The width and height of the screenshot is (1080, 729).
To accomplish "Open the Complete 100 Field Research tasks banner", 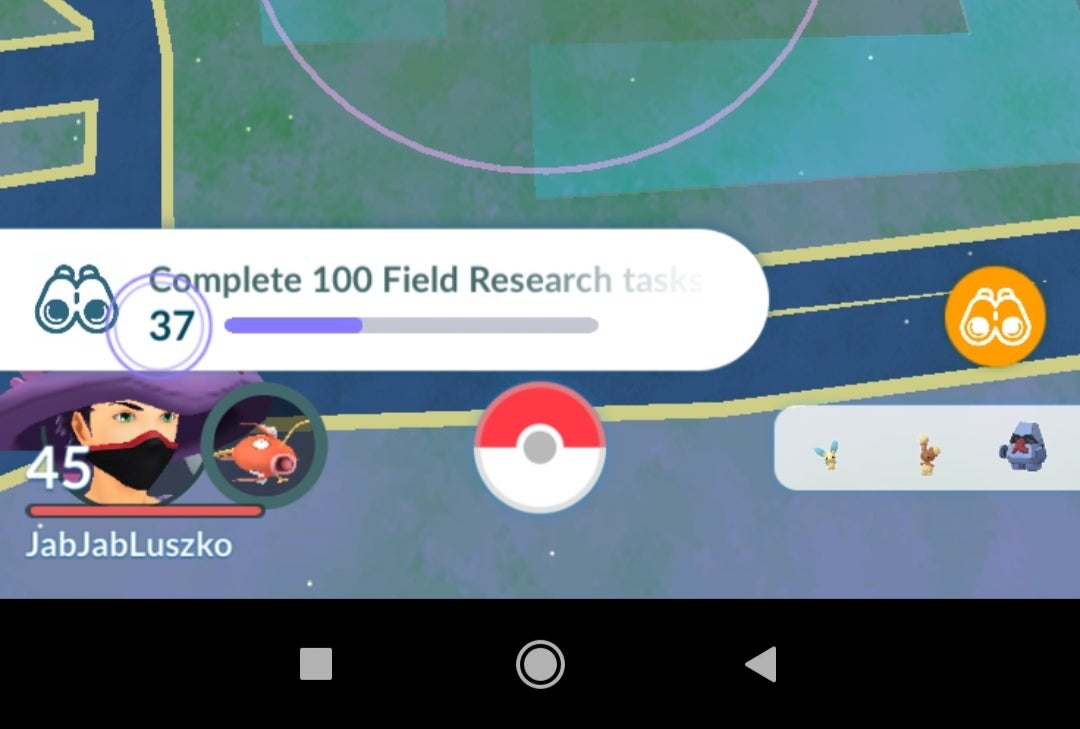I will [420, 300].
